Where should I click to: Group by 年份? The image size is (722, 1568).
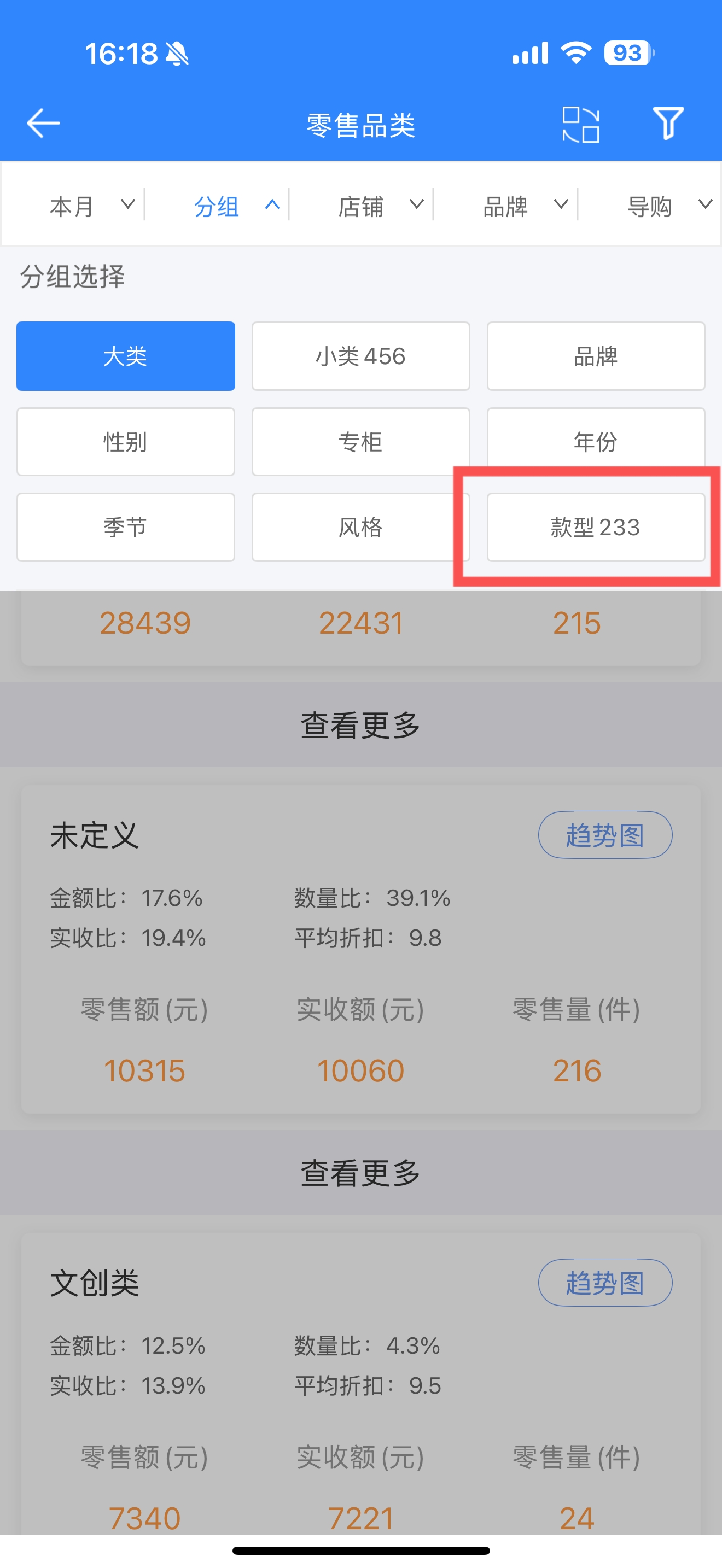point(595,441)
